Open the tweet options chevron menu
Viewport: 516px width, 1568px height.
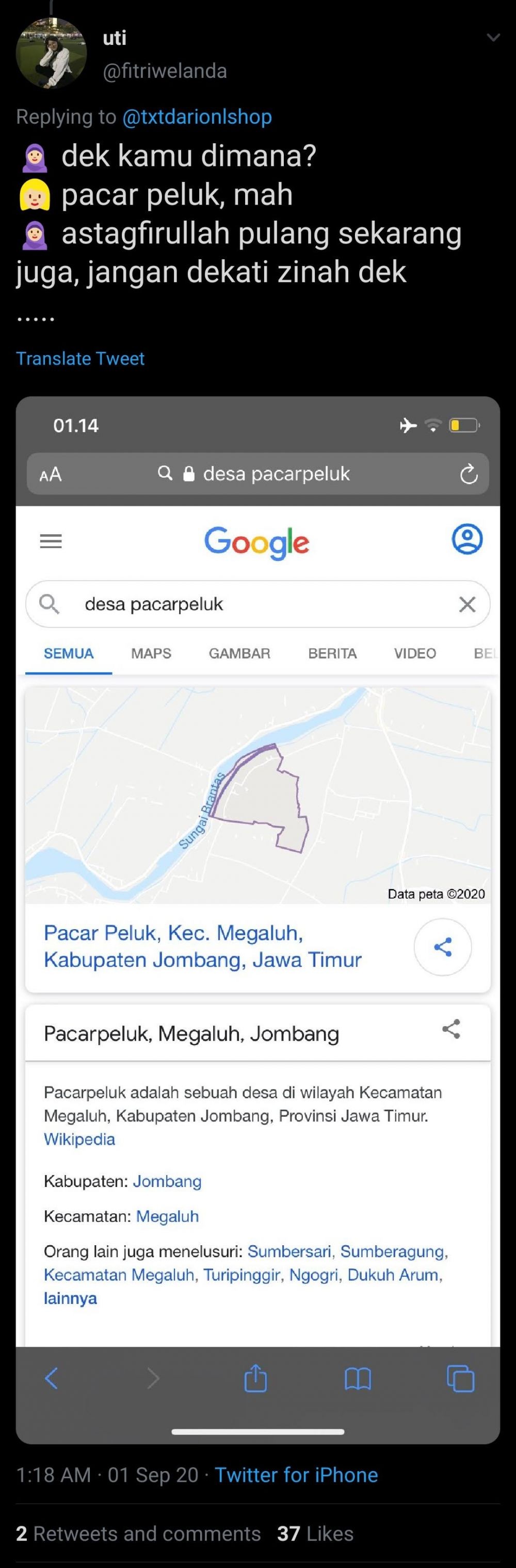point(493,38)
